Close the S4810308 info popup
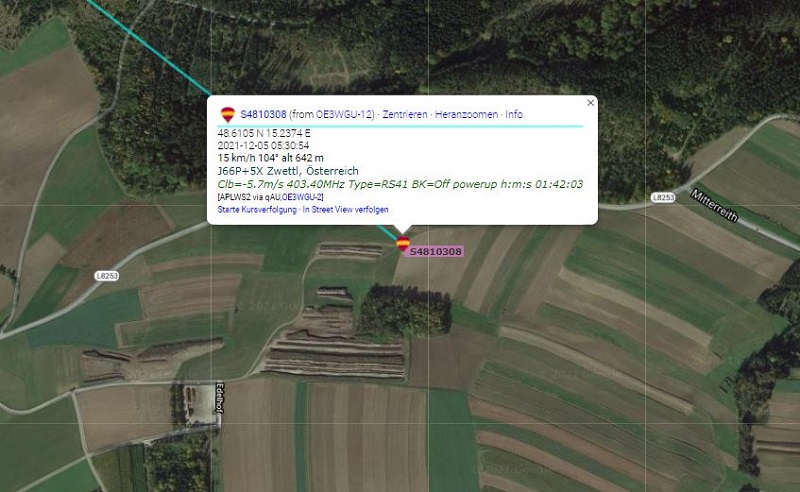 tap(590, 102)
